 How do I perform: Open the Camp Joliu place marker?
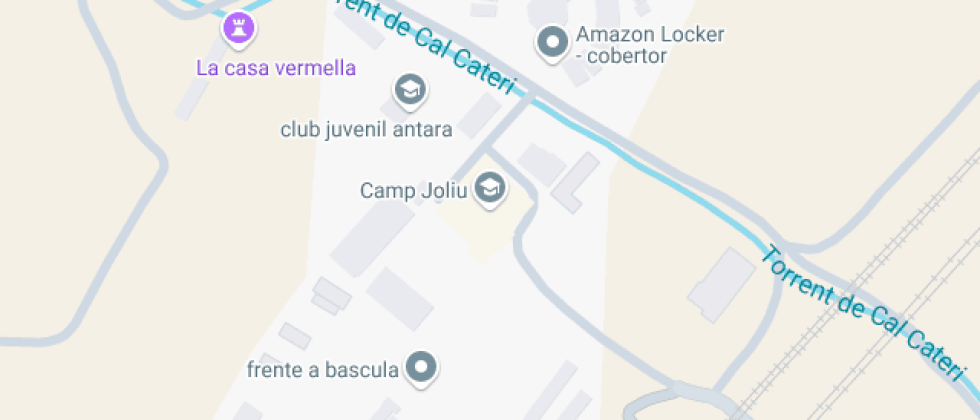point(489,187)
